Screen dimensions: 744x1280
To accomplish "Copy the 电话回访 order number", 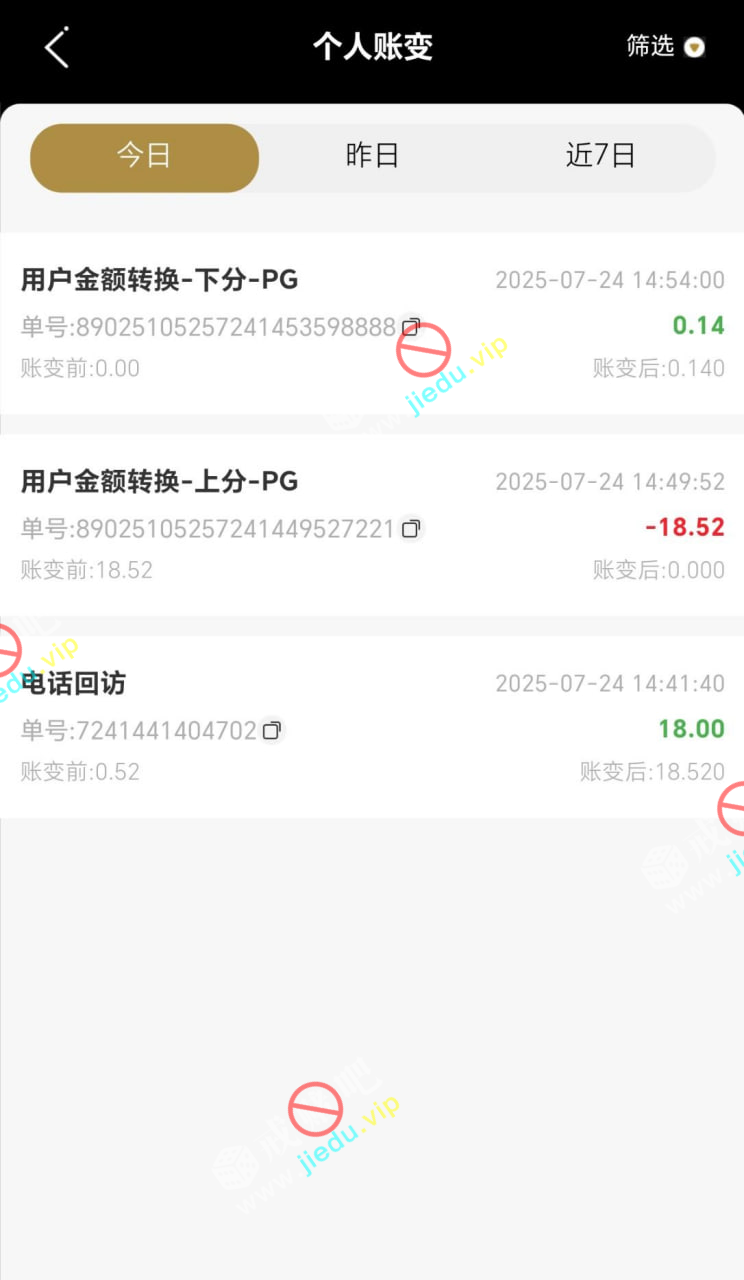I will (x=271, y=731).
